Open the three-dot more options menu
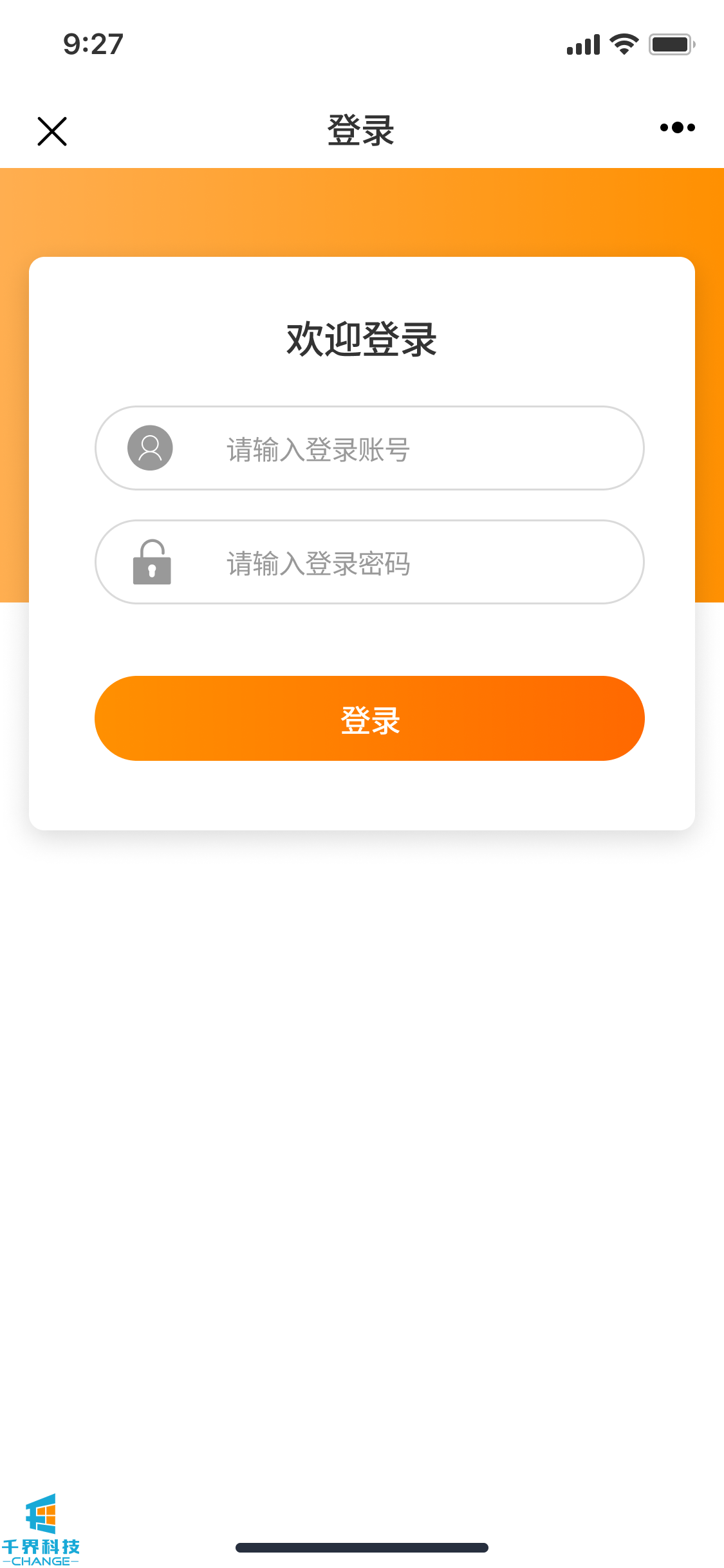This screenshot has width=724, height=1568. [677, 127]
